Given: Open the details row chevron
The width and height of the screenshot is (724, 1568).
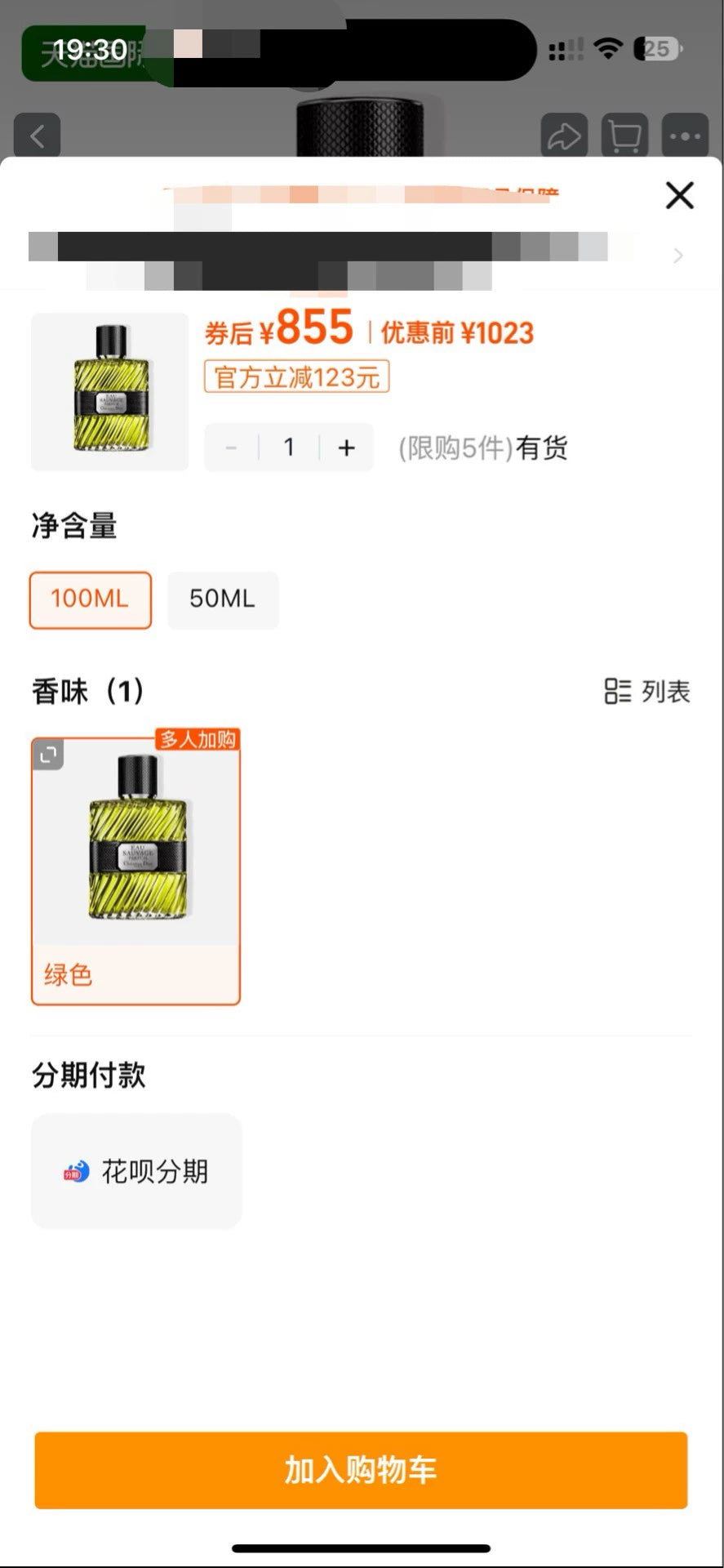Looking at the screenshot, I should click(x=678, y=256).
